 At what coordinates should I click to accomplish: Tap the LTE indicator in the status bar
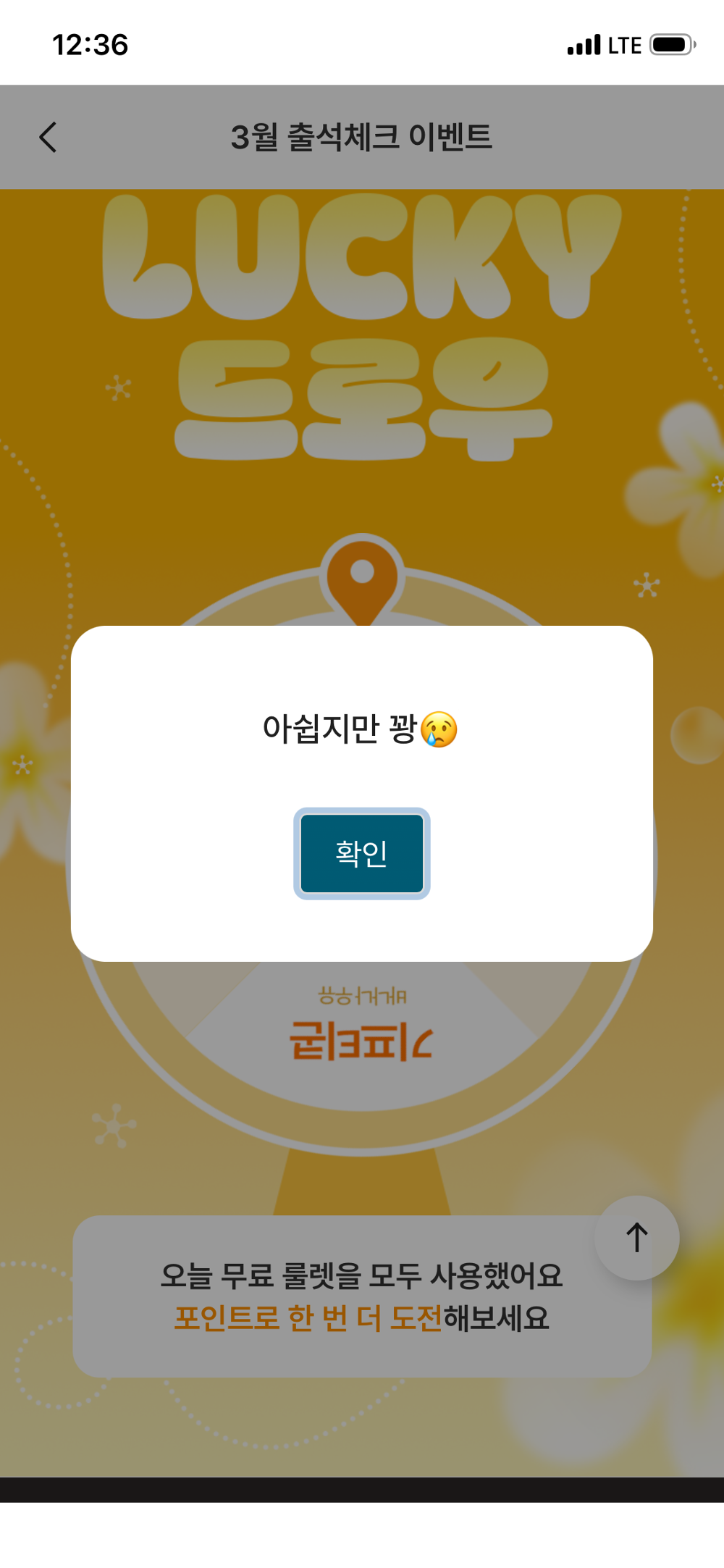click(x=626, y=43)
